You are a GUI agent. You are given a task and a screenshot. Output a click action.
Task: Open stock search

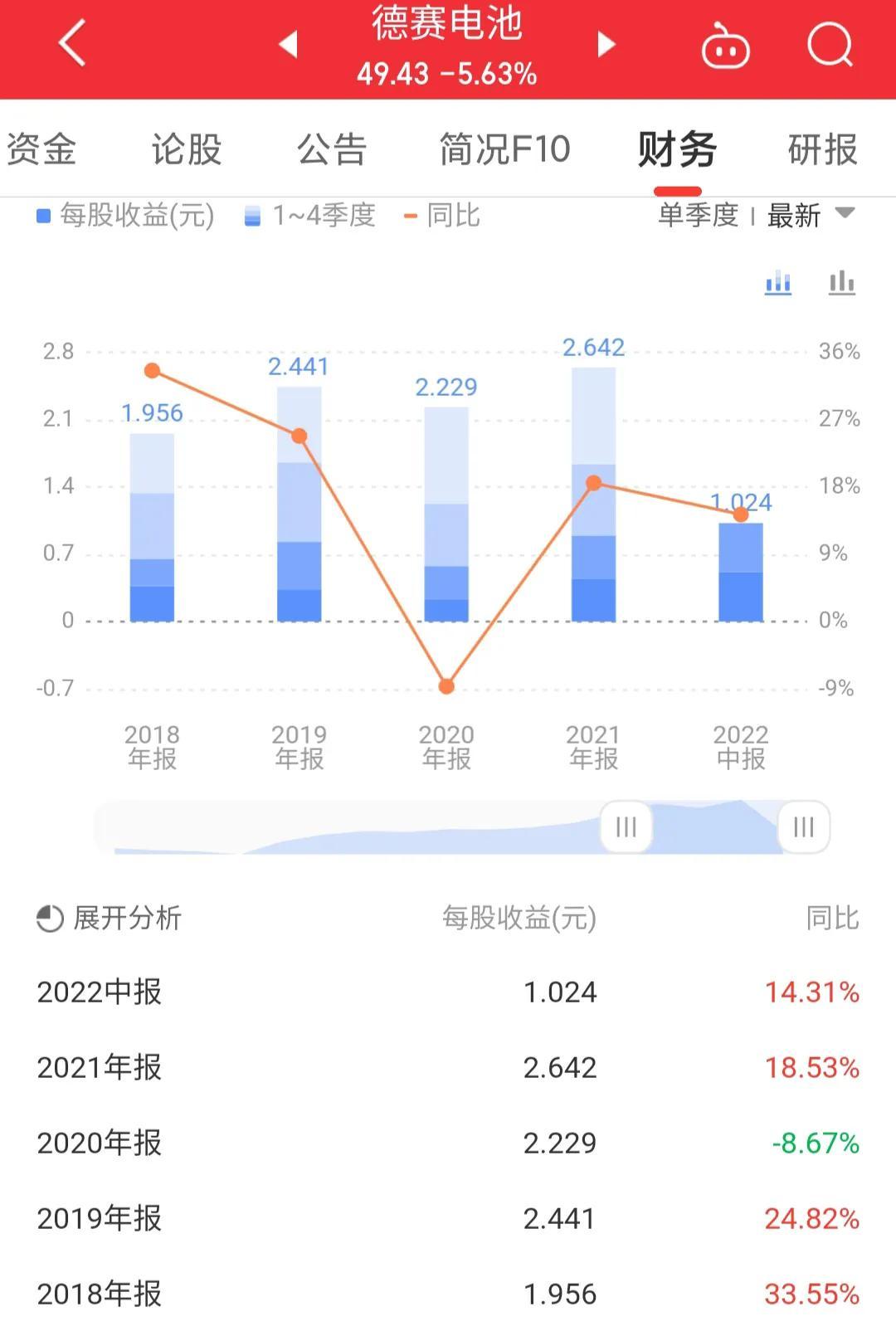pyautogui.click(x=830, y=44)
